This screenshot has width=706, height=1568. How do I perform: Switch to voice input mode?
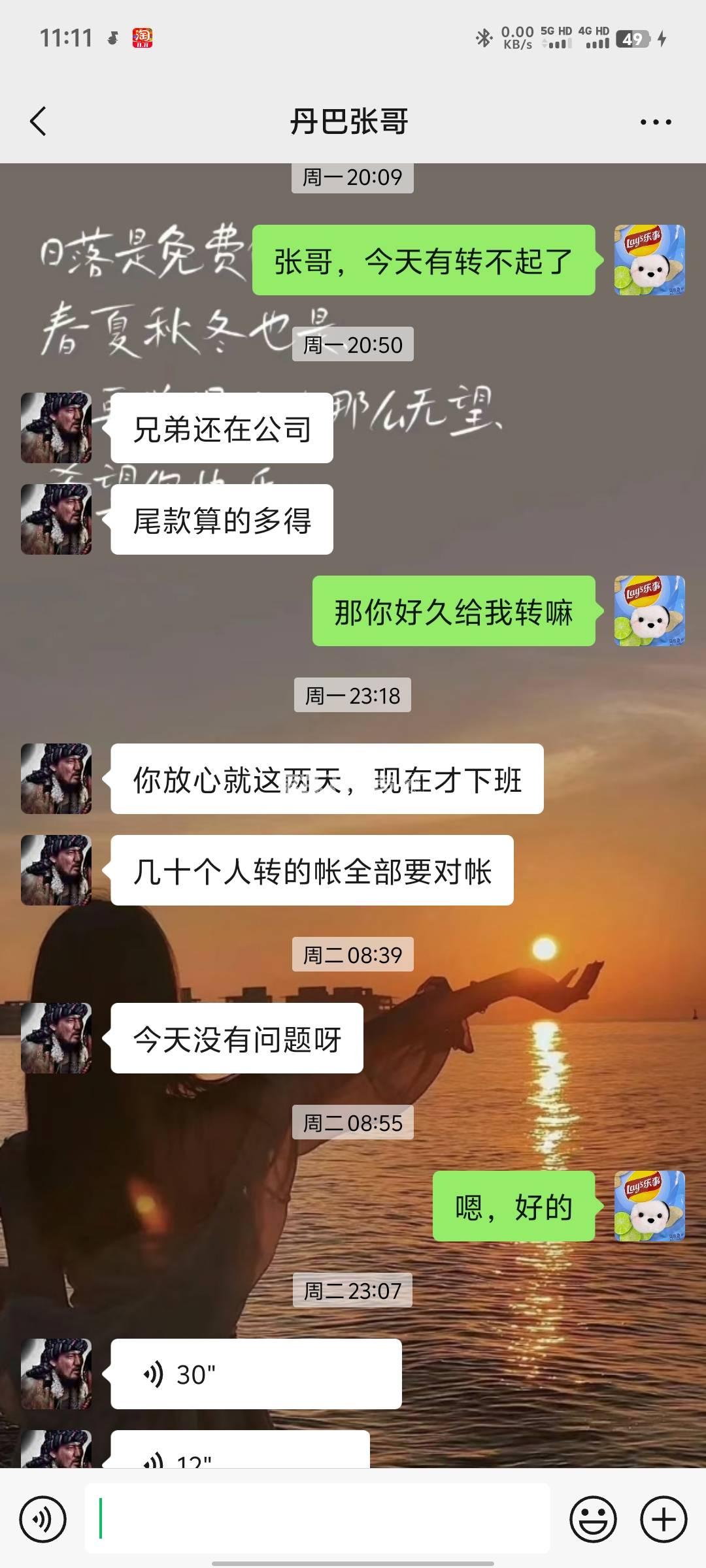(x=43, y=1519)
